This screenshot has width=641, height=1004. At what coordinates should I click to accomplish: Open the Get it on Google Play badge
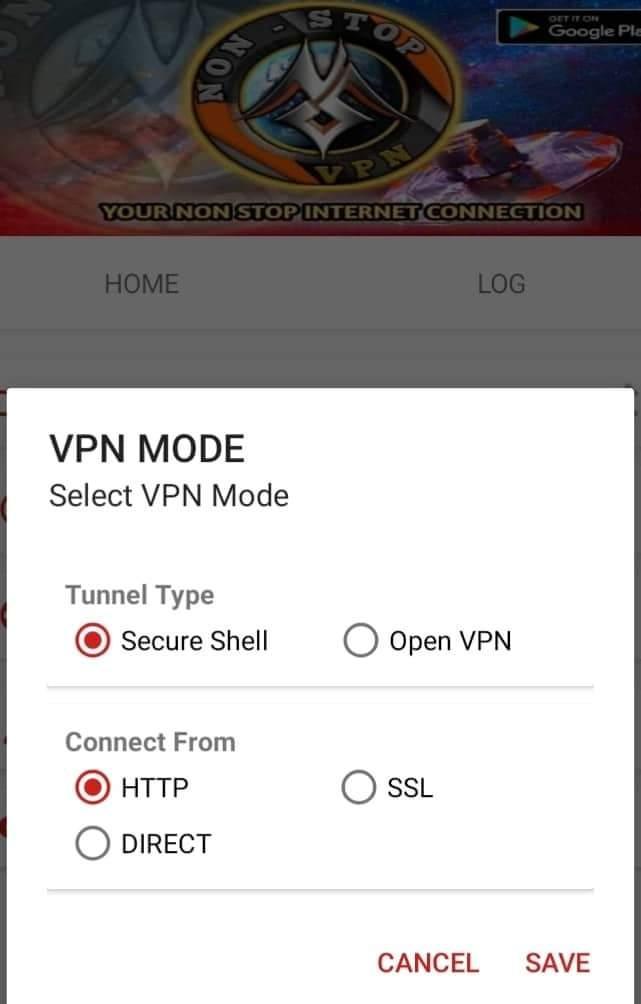point(570,27)
